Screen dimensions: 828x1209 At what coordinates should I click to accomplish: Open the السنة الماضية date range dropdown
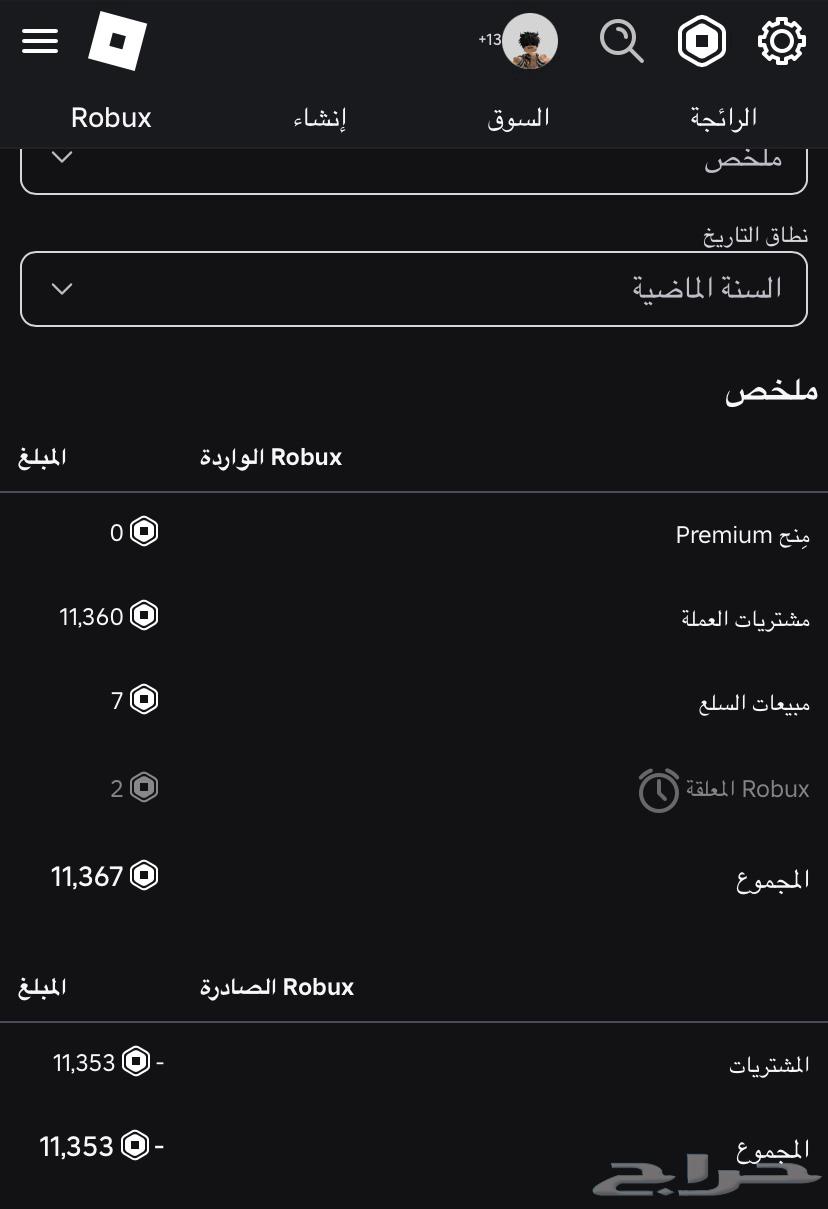pos(413,289)
